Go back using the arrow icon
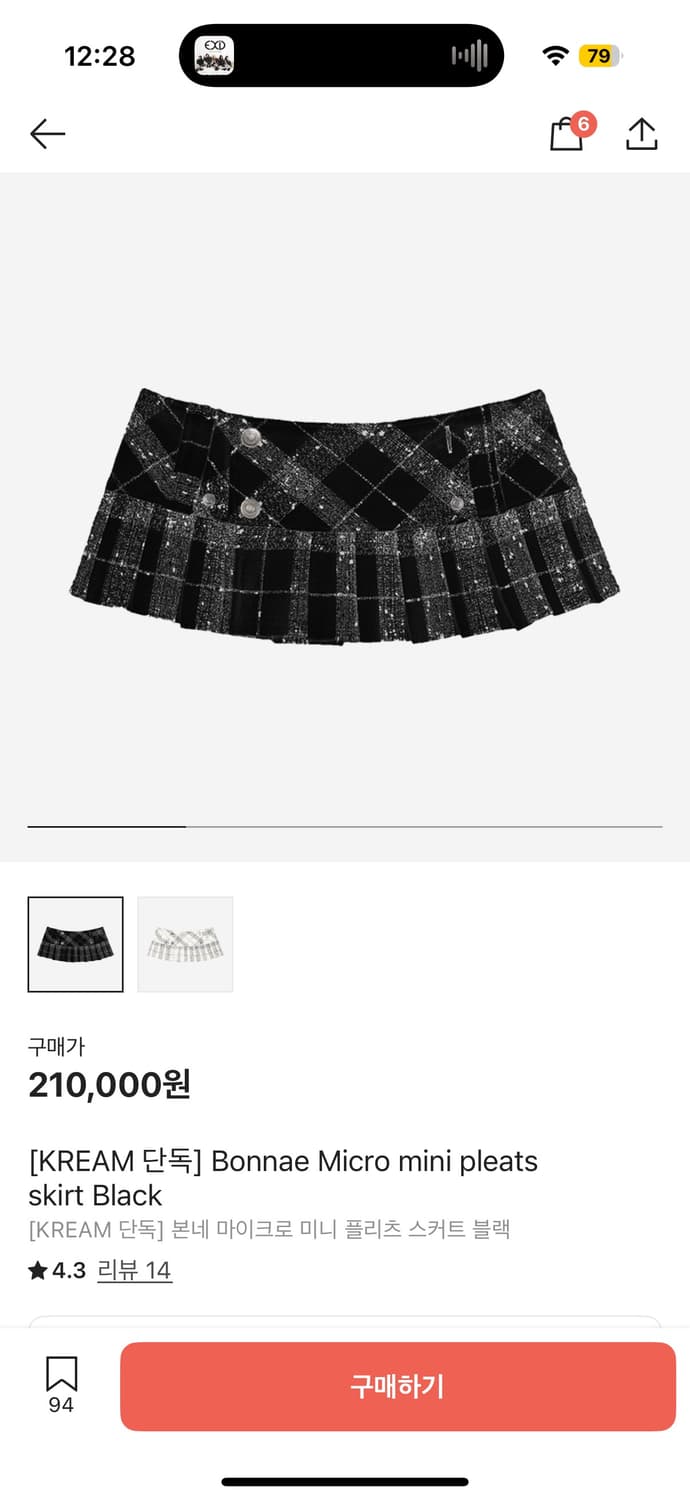 47,134
